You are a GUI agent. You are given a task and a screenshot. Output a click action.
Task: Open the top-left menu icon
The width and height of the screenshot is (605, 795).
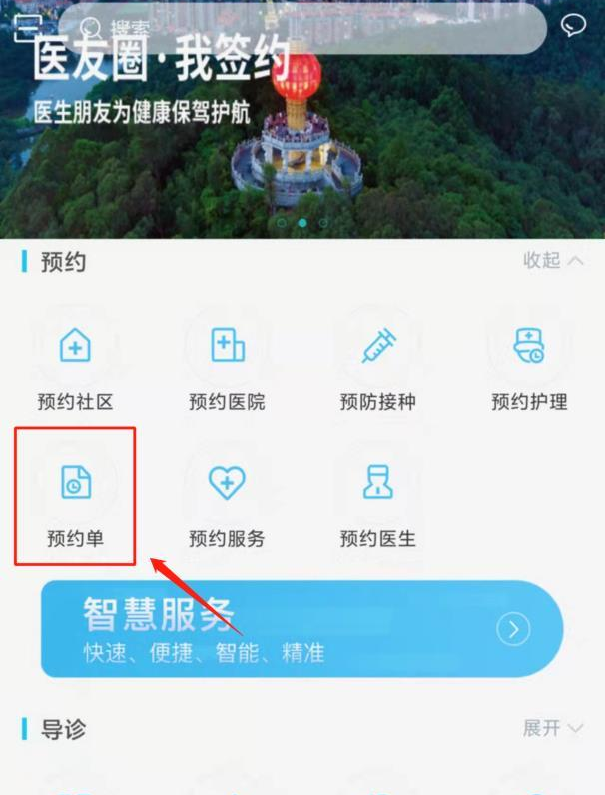pos(27,26)
